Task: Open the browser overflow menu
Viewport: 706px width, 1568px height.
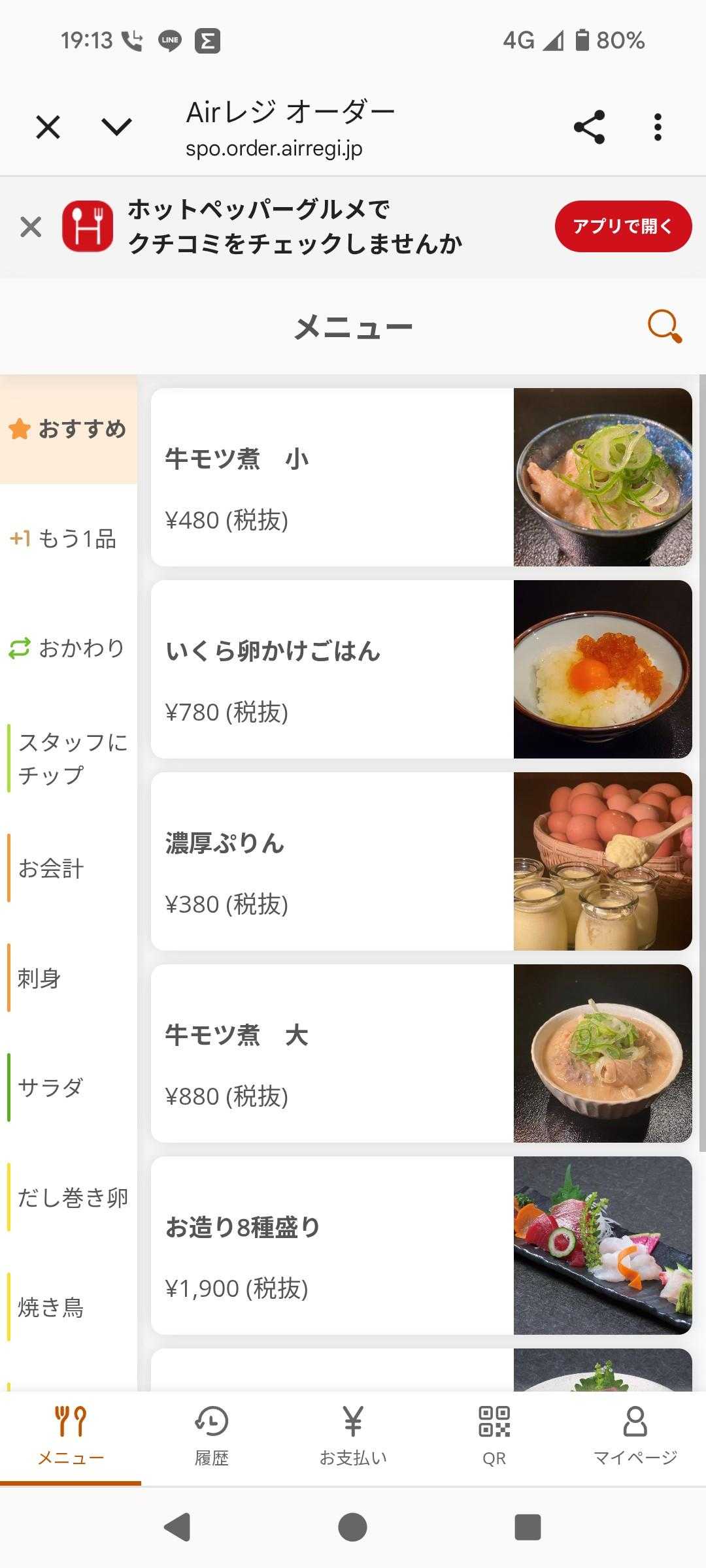Action: click(658, 127)
